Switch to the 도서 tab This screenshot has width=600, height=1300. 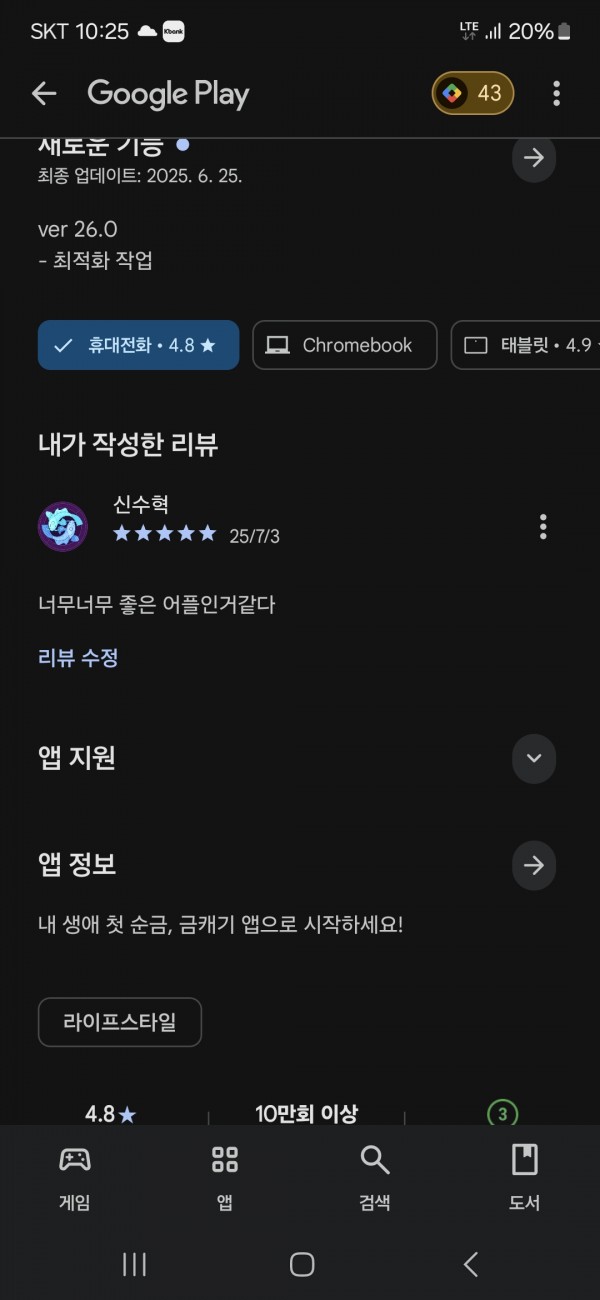[x=525, y=1178]
